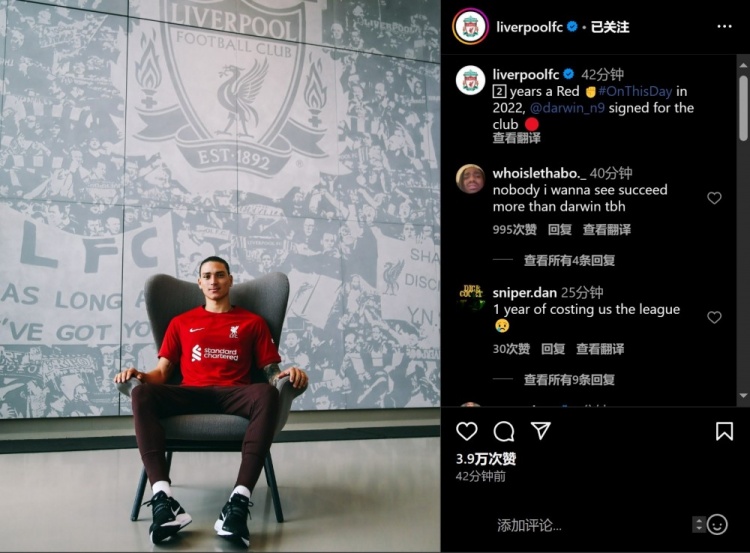Reply to whoislethabo._'s comment
This screenshot has height=553, width=750.
pyautogui.click(x=559, y=229)
